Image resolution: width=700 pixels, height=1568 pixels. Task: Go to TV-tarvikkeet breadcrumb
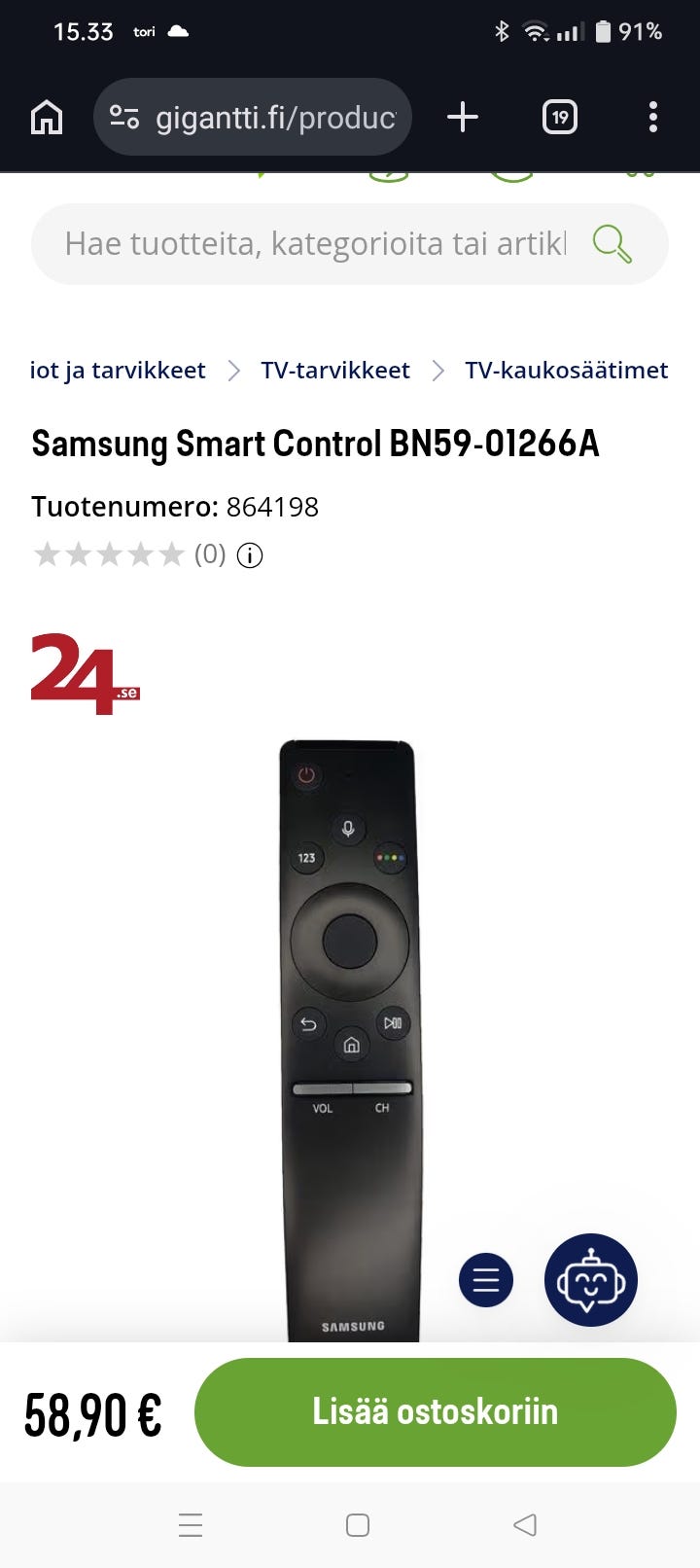pyautogui.click(x=335, y=371)
